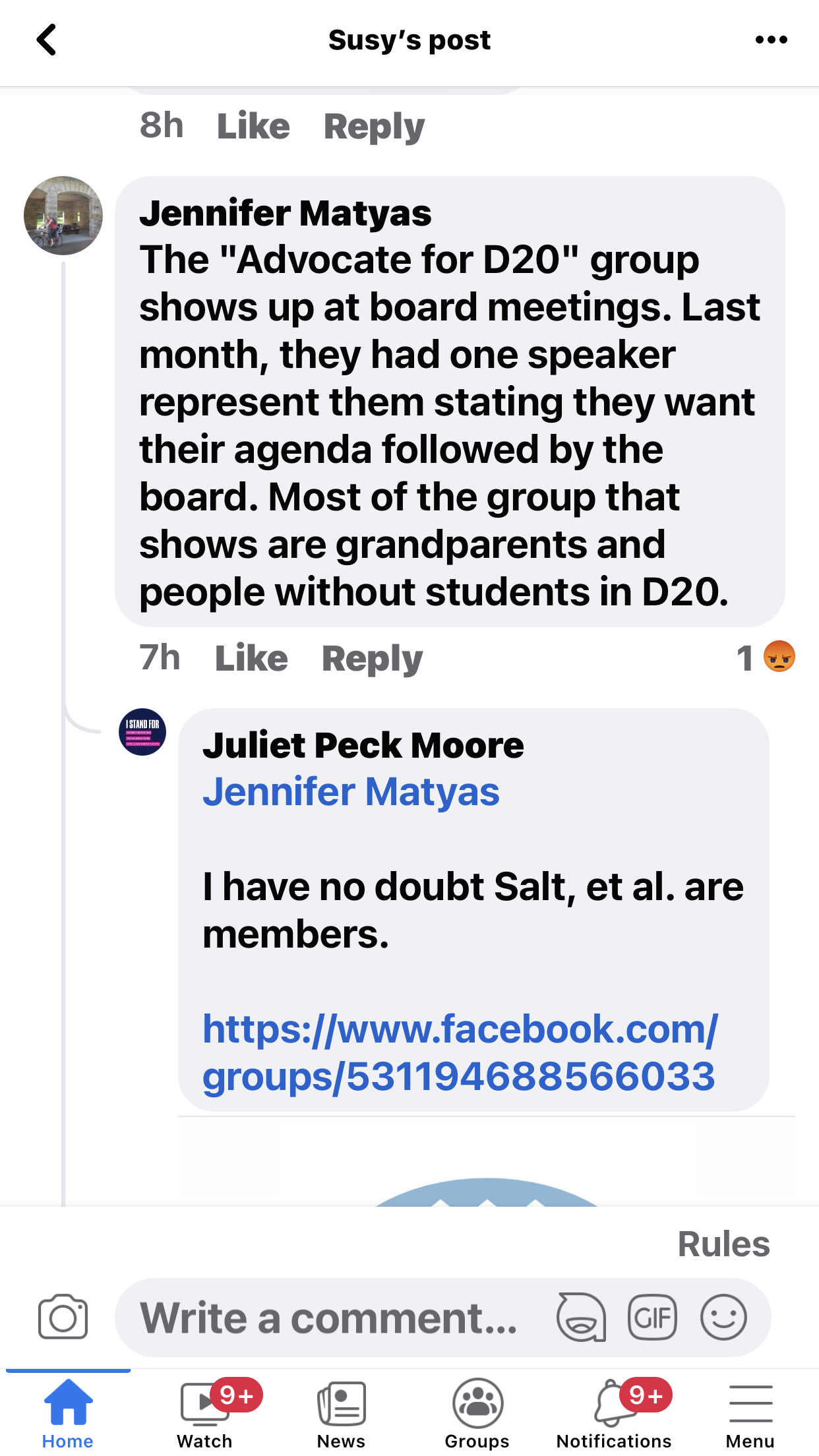Screen dimensions: 819x1456
Task: Go back from Susy's post
Action: (46, 40)
